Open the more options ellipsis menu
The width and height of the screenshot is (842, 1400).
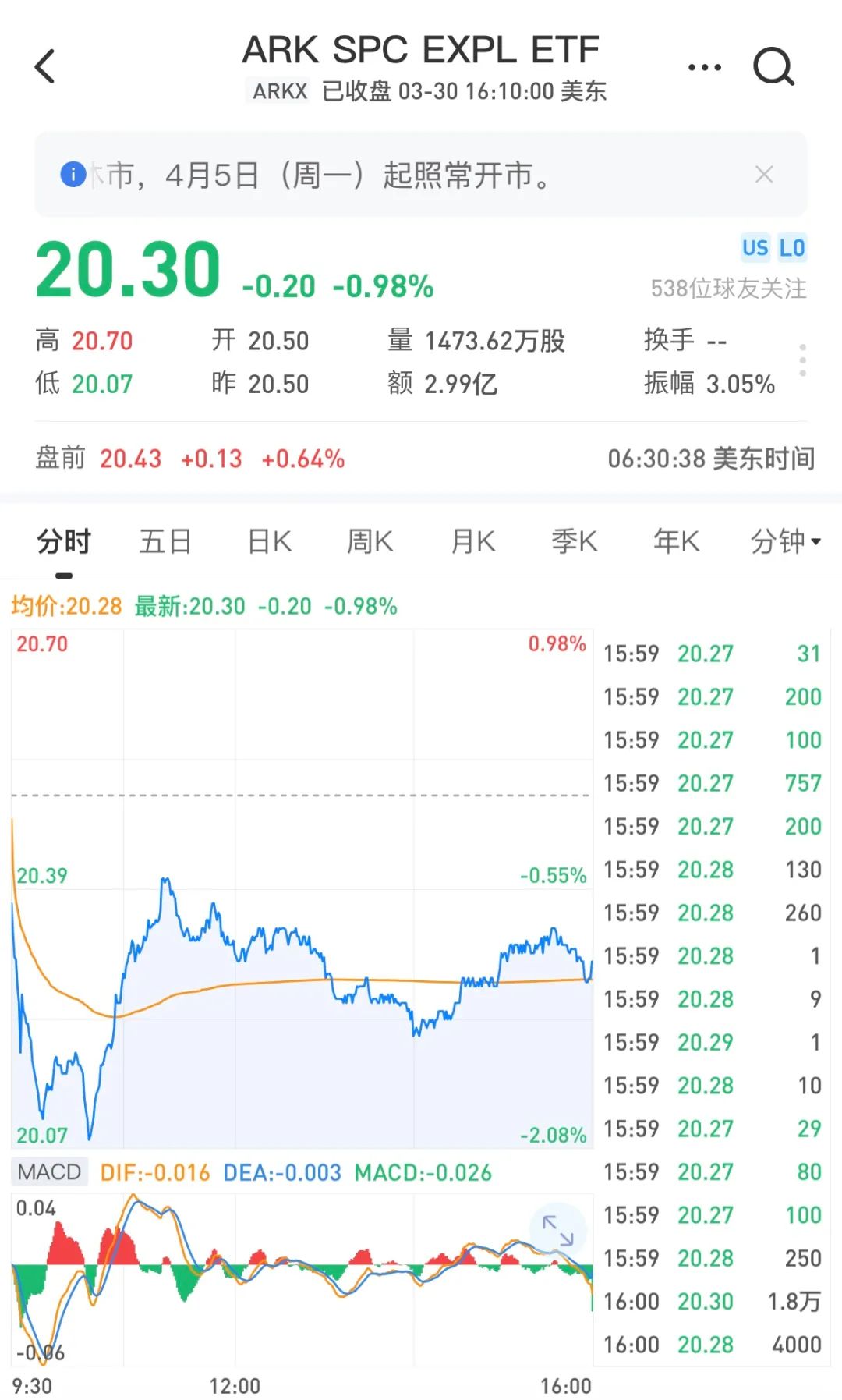pos(704,66)
